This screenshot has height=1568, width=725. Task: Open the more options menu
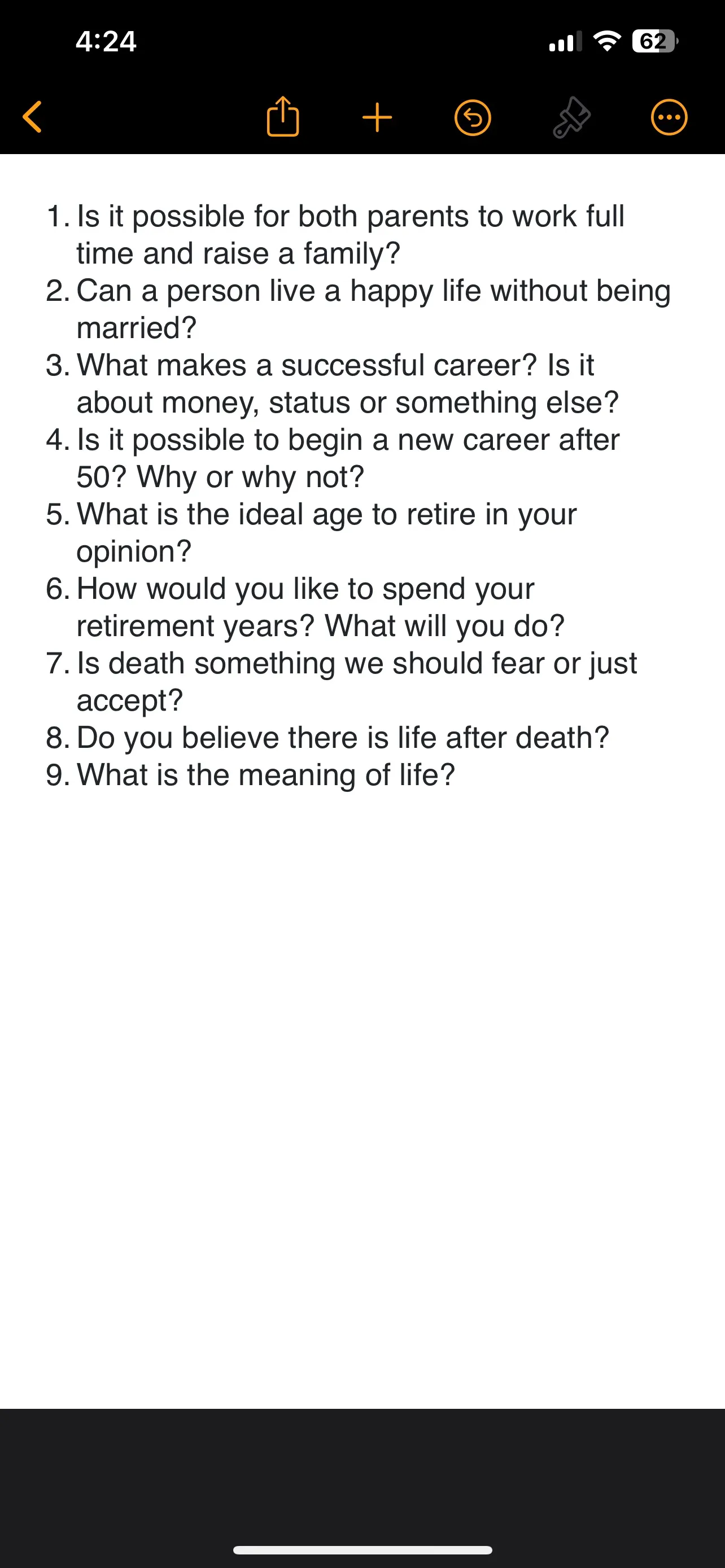669,117
